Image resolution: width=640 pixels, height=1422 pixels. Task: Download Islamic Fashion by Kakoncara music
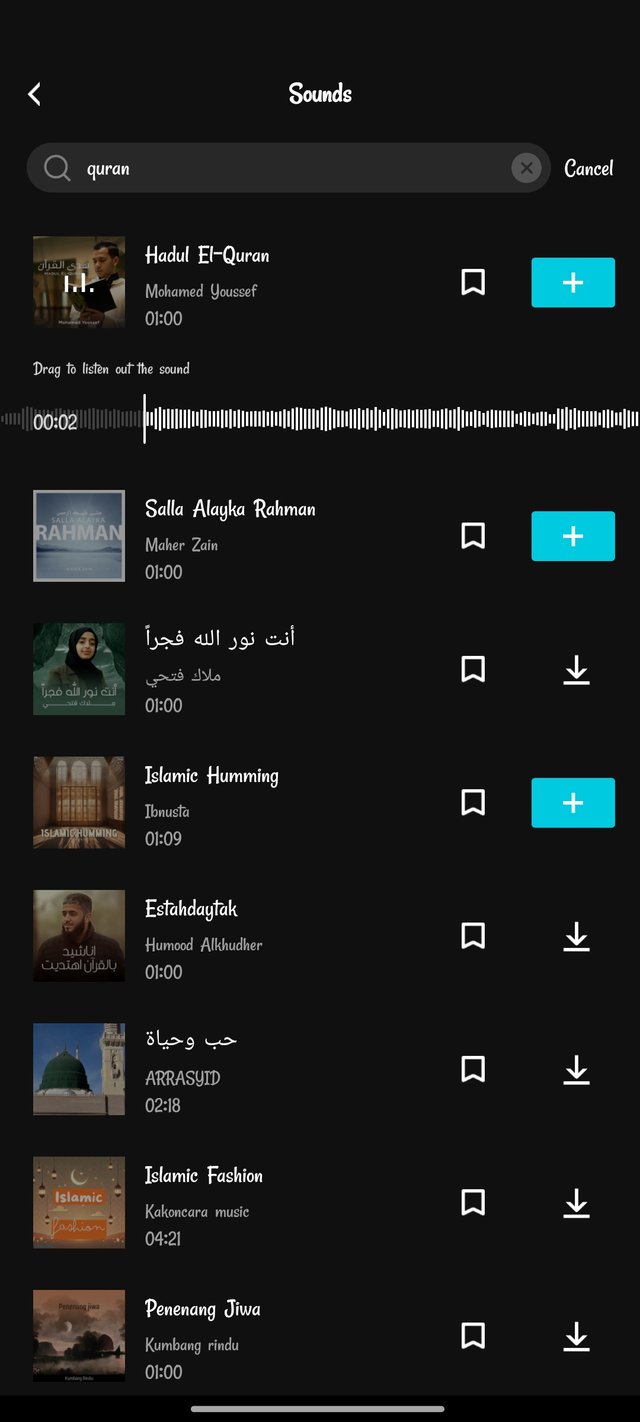tap(576, 1203)
